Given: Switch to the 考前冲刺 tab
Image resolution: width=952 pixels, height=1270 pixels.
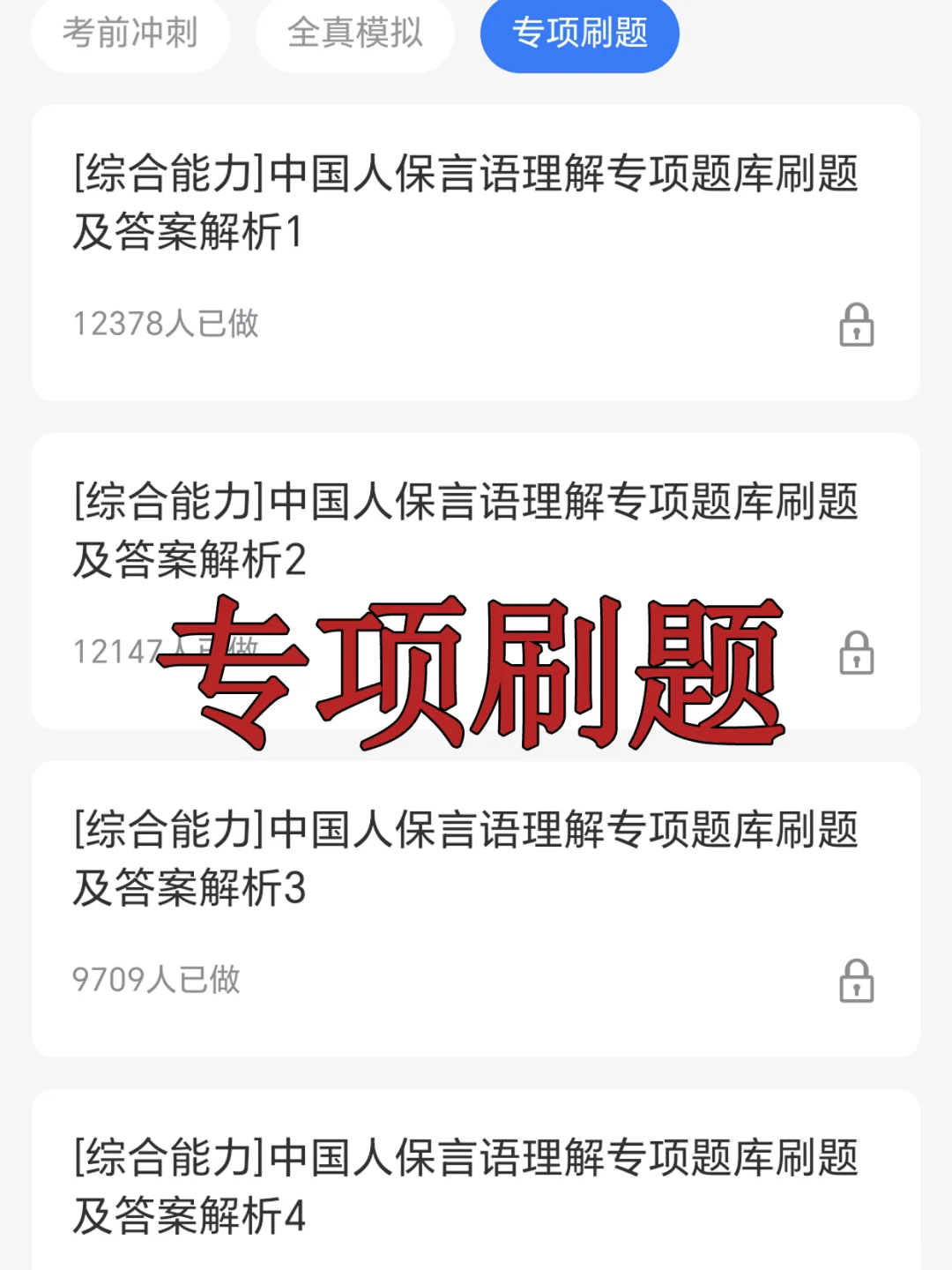Looking at the screenshot, I should coord(130,34).
